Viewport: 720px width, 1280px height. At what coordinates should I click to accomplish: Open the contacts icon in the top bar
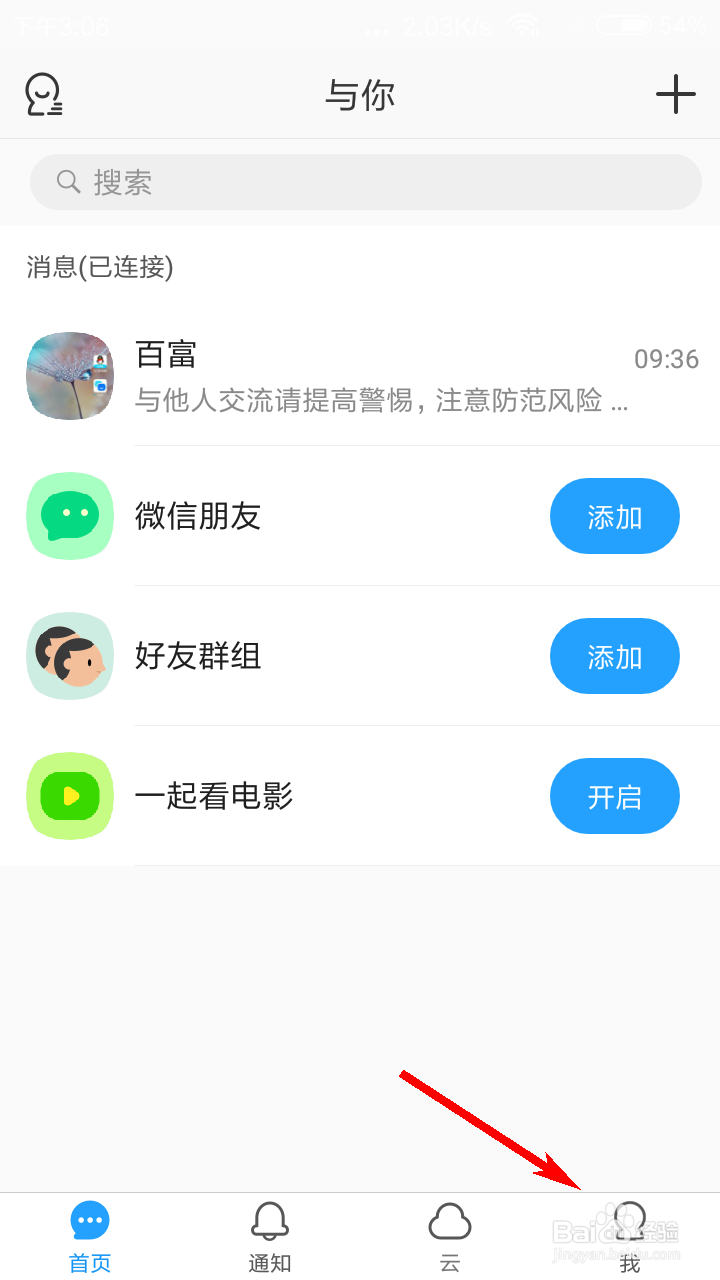click(43, 95)
